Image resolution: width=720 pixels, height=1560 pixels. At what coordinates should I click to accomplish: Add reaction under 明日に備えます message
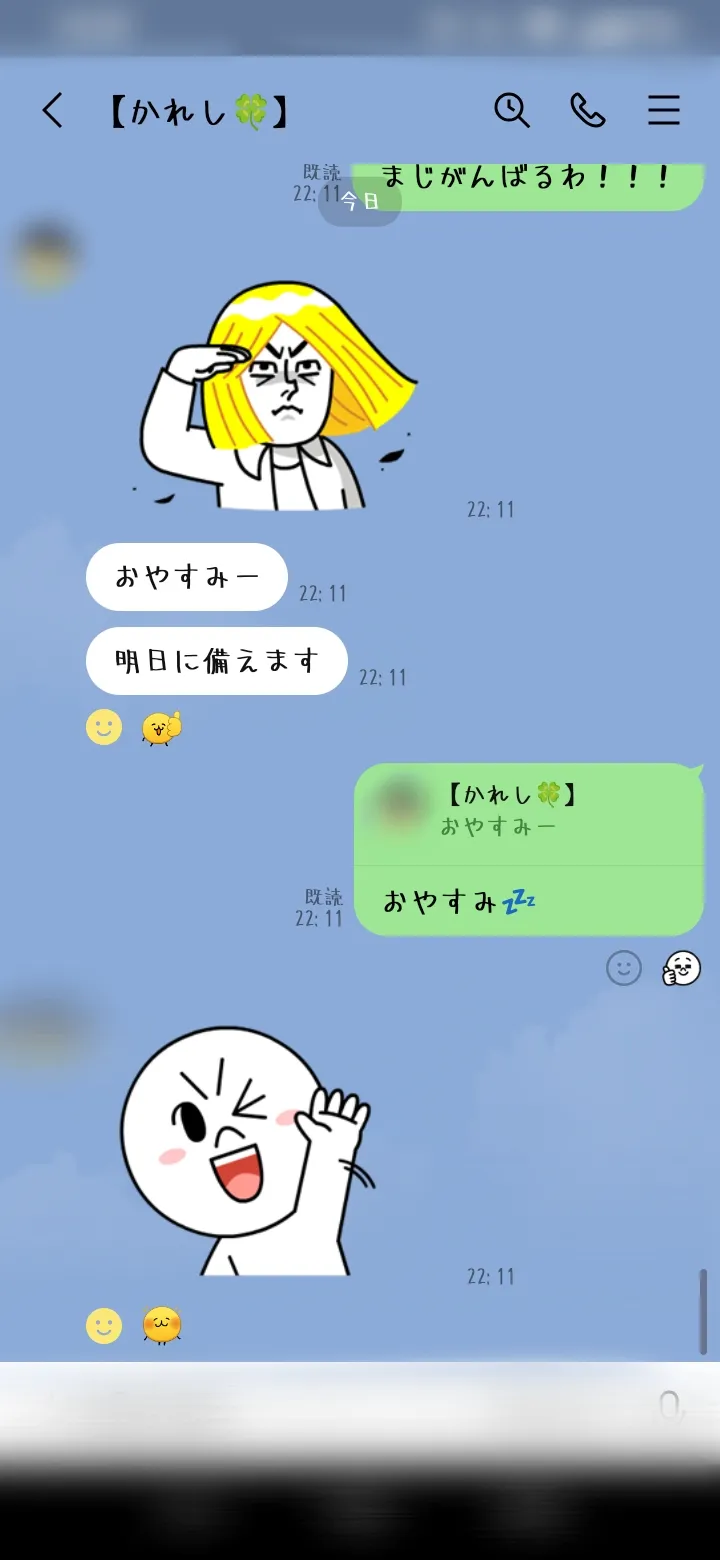[x=104, y=727]
